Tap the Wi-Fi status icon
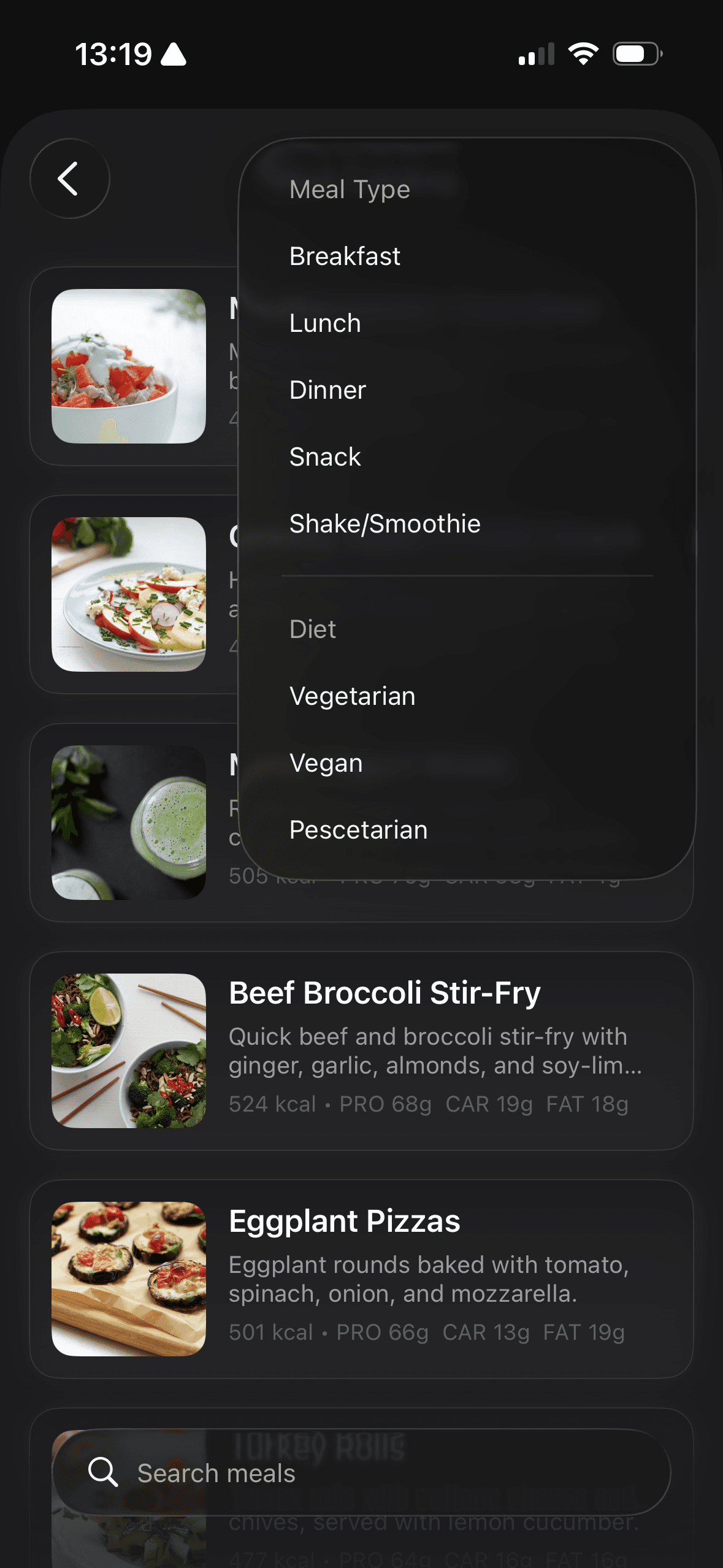This screenshot has width=723, height=1568. [x=583, y=54]
